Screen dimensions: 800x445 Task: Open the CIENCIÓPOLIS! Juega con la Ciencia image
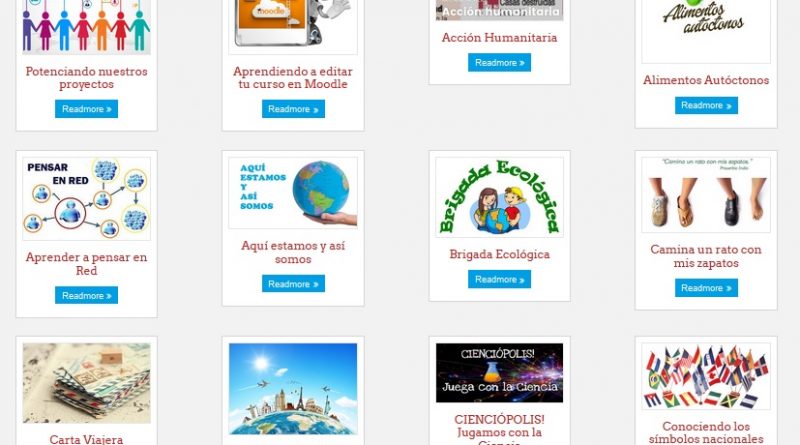(499, 372)
